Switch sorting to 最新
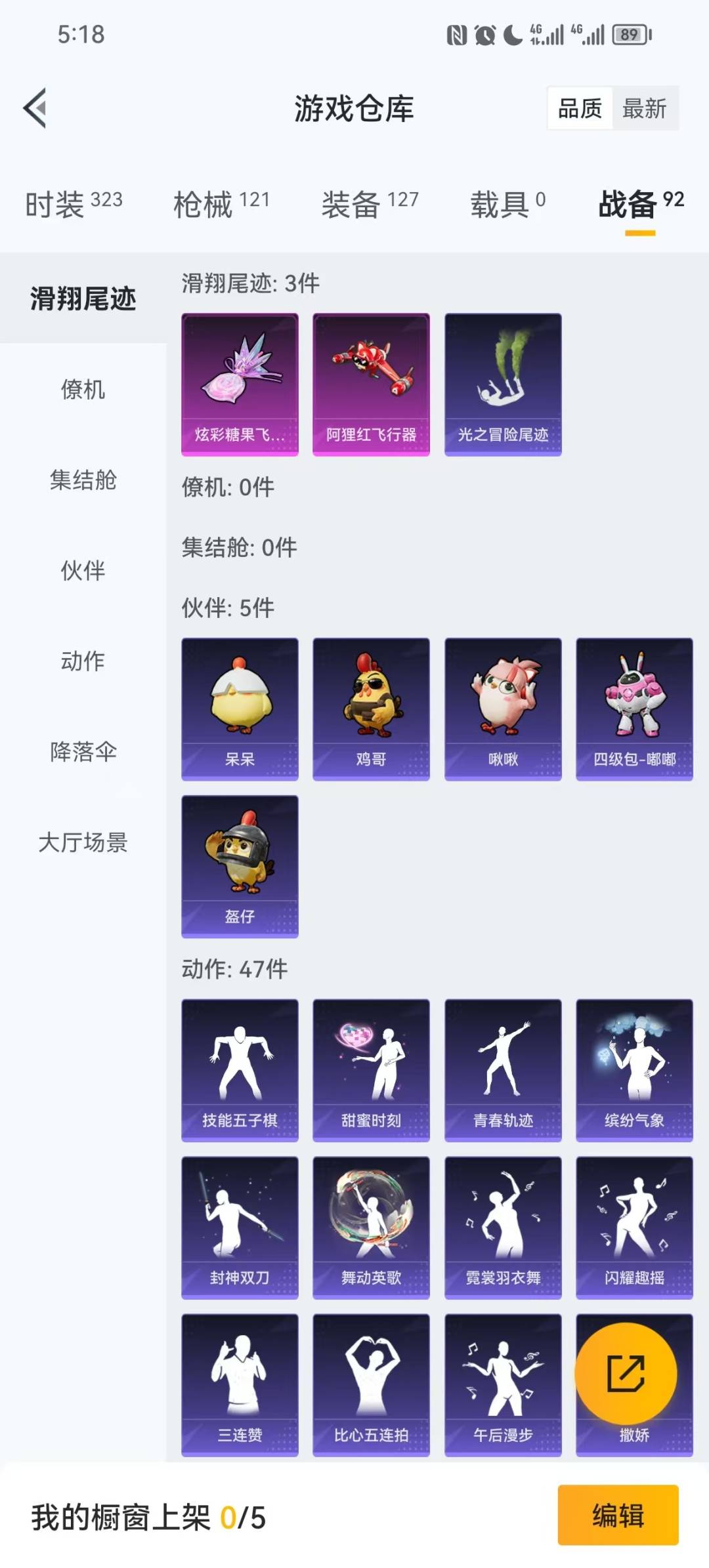709x1568 pixels. pos(645,109)
